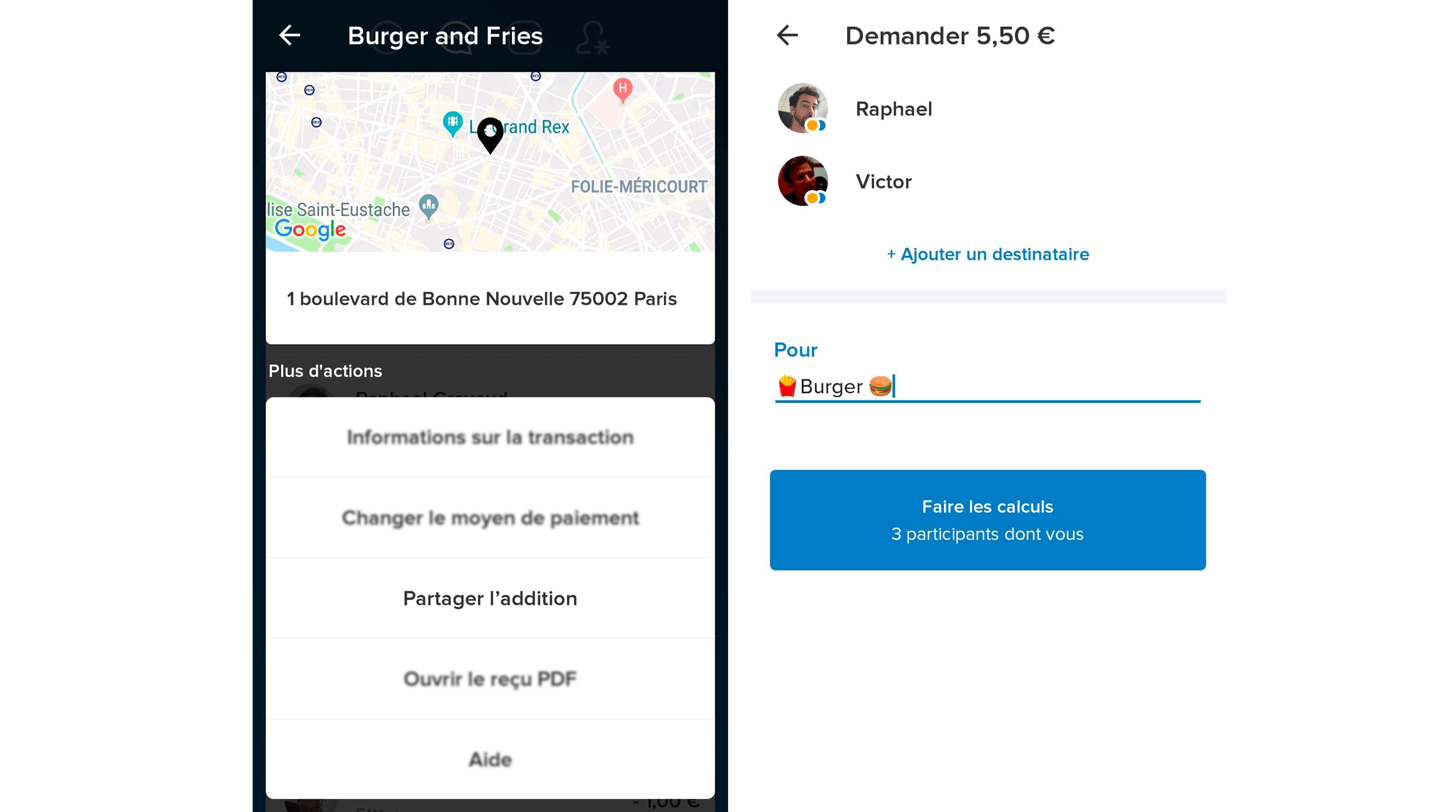Tap Faire les calculs button
The height and width of the screenshot is (812, 1456).
click(x=987, y=520)
